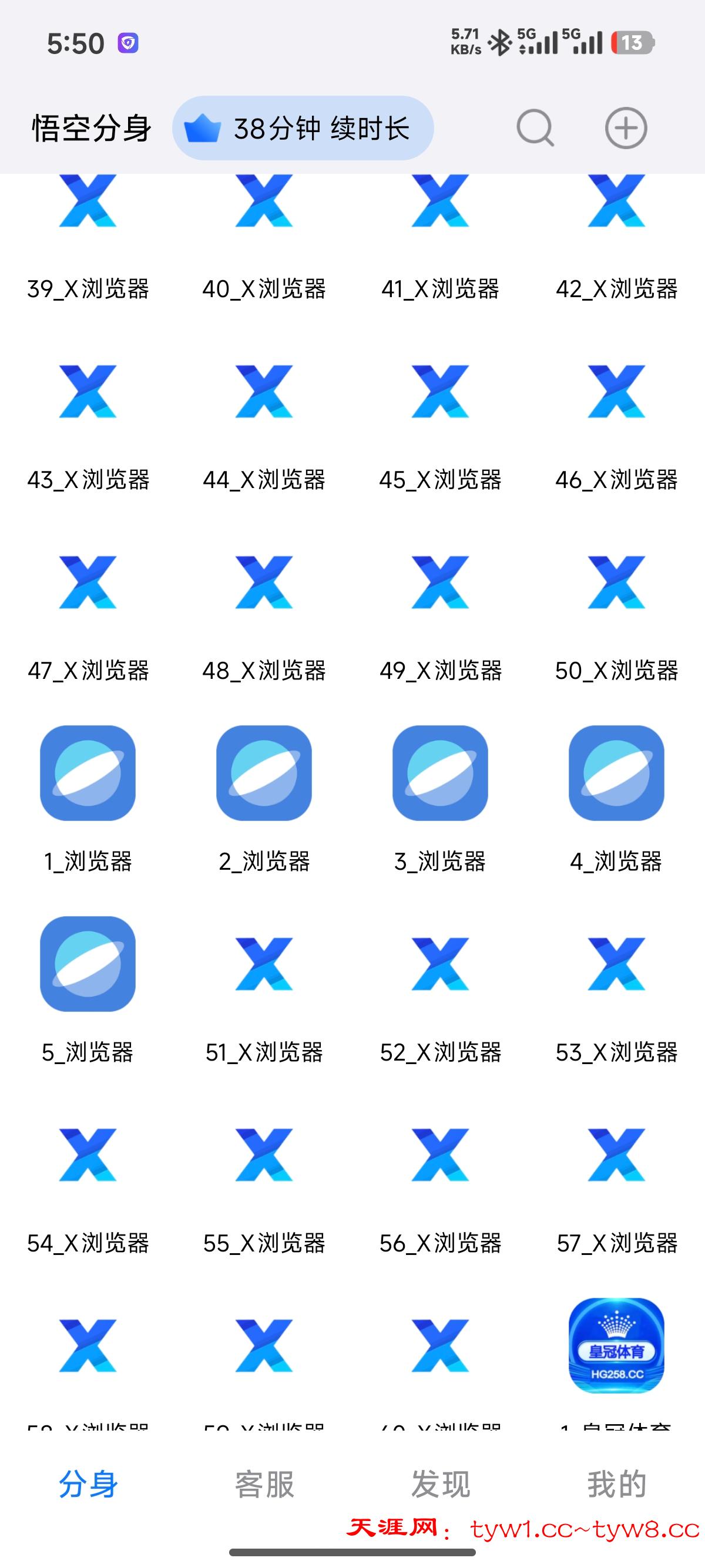Open the search icon in top bar
This screenshot has height=1568, width=705.
pos(535,128)
